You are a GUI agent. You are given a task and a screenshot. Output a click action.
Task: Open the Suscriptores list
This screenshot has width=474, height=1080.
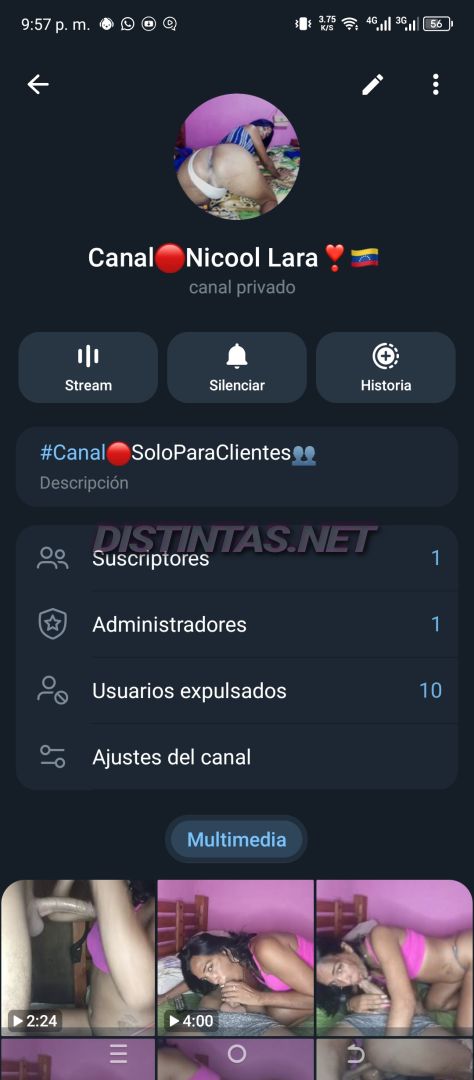click(x=237, y=558)
